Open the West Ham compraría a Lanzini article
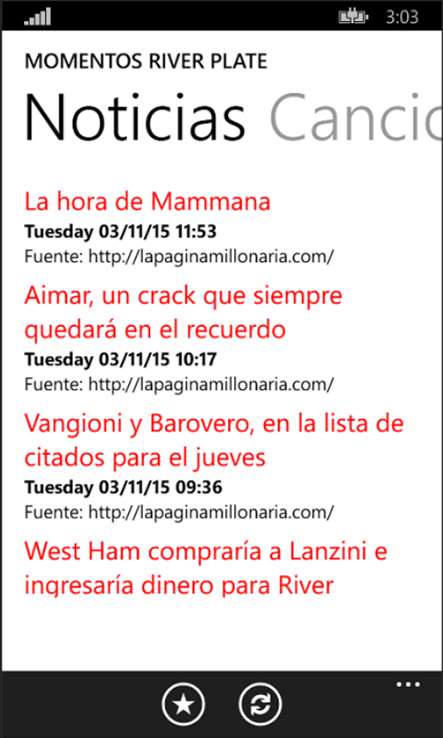 [x=206, y=569]
